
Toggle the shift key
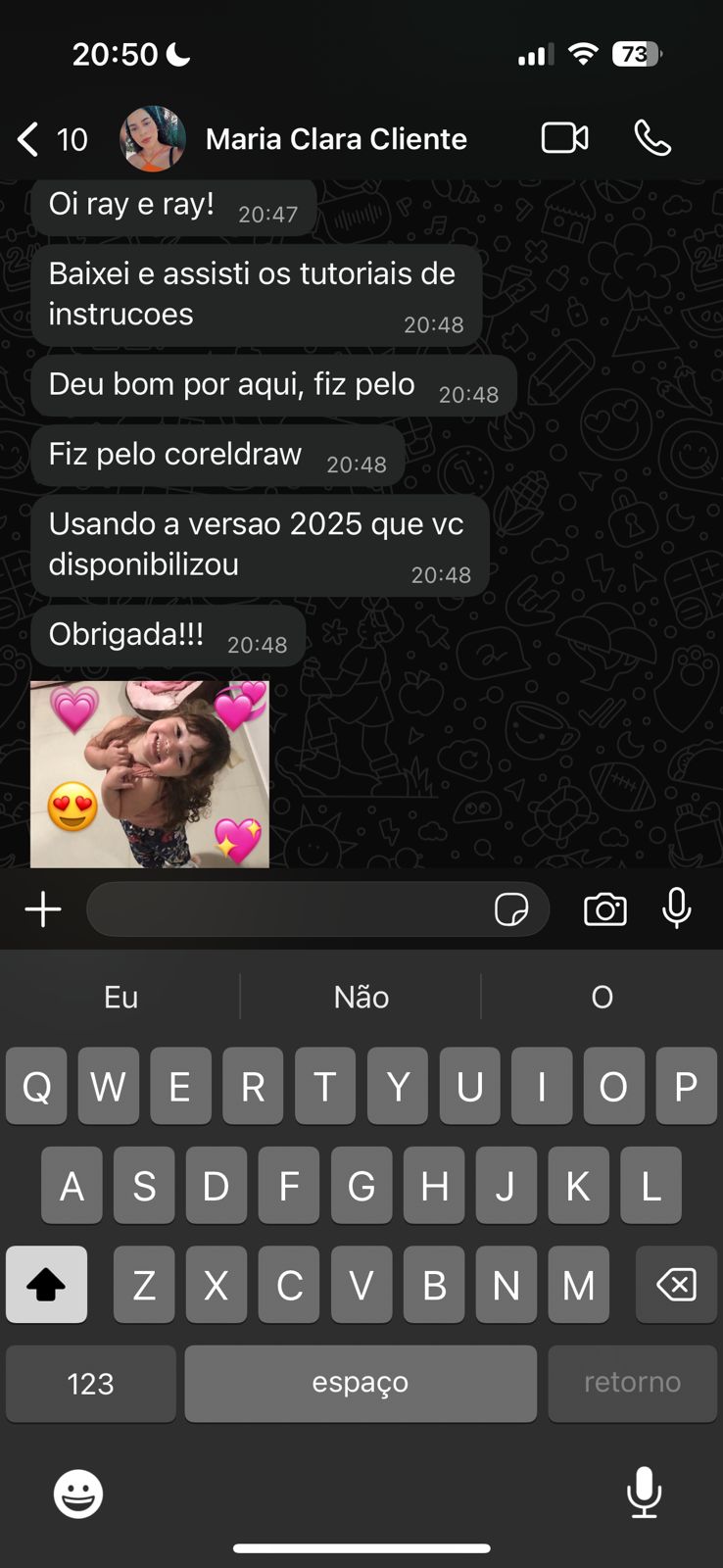(46, 1285)
